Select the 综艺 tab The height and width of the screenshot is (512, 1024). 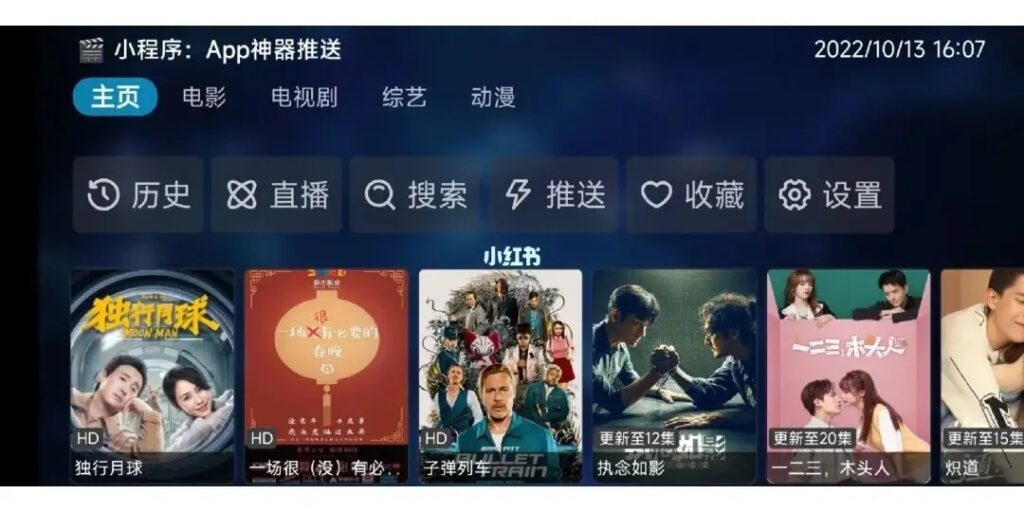(x=404, y=97)
